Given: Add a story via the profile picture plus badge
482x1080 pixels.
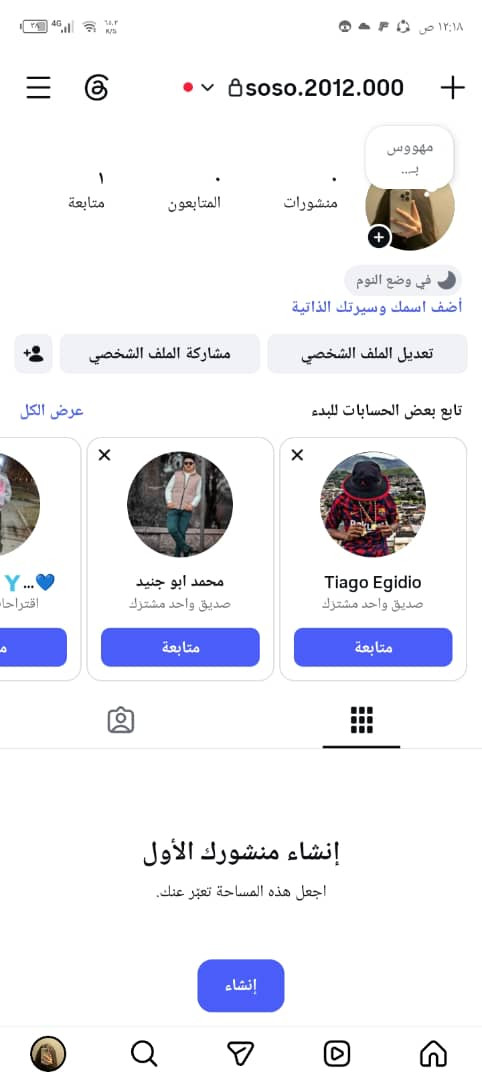Looking at the screenshot, I should pos(379,238).
